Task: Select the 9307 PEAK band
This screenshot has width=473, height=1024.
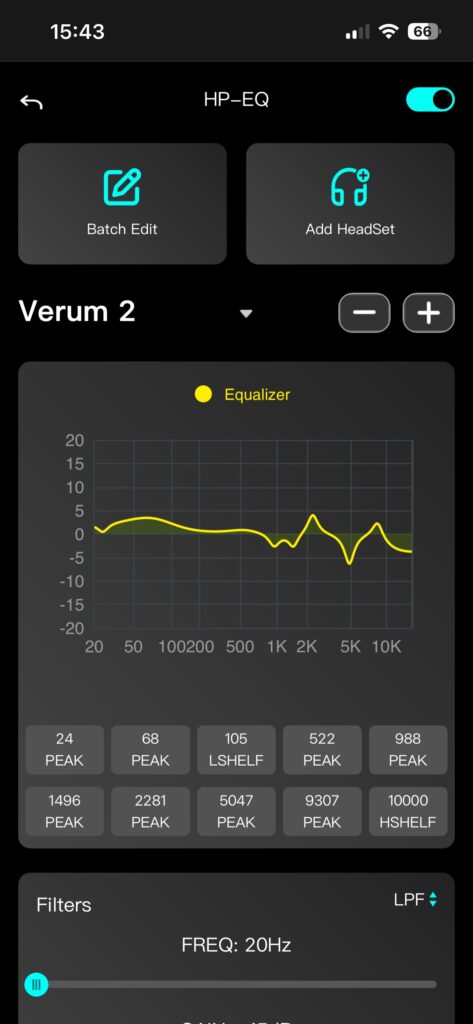Action: coord(322,811)
